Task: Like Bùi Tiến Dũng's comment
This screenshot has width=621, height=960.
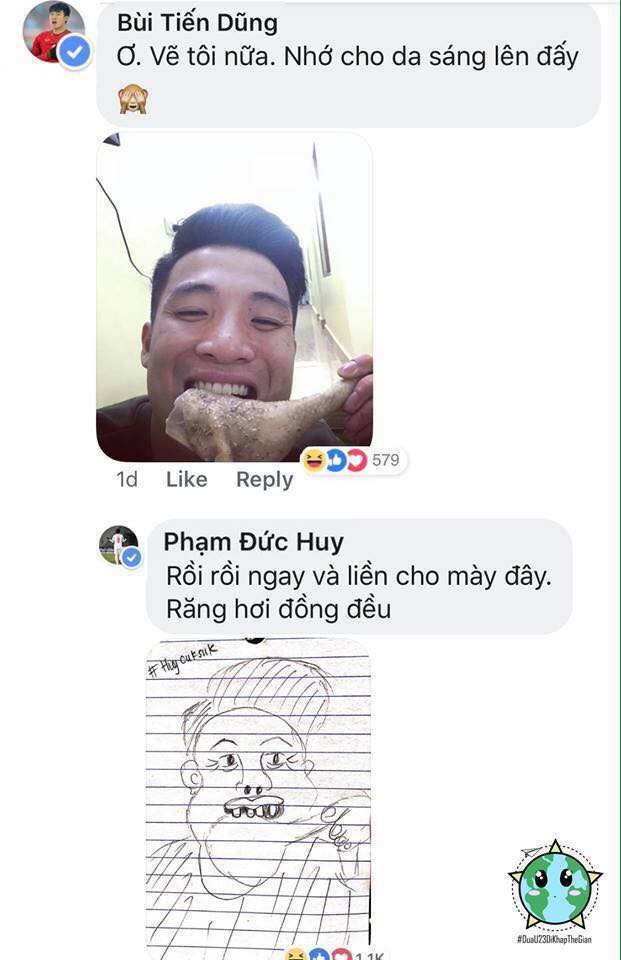Action: click(x=186, y=480)
